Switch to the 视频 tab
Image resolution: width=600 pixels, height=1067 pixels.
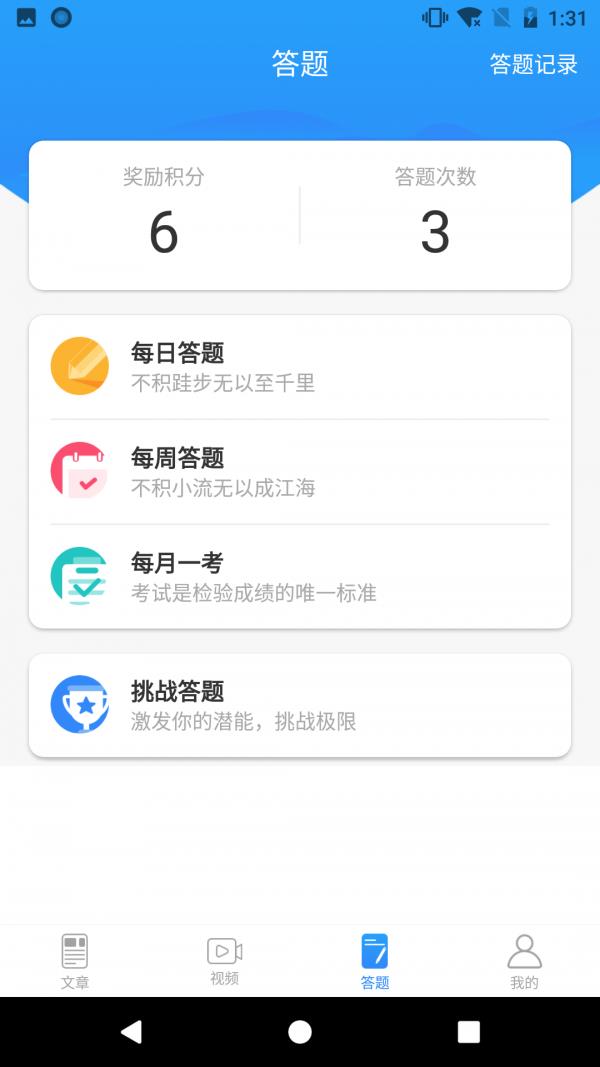pos(224,961)
